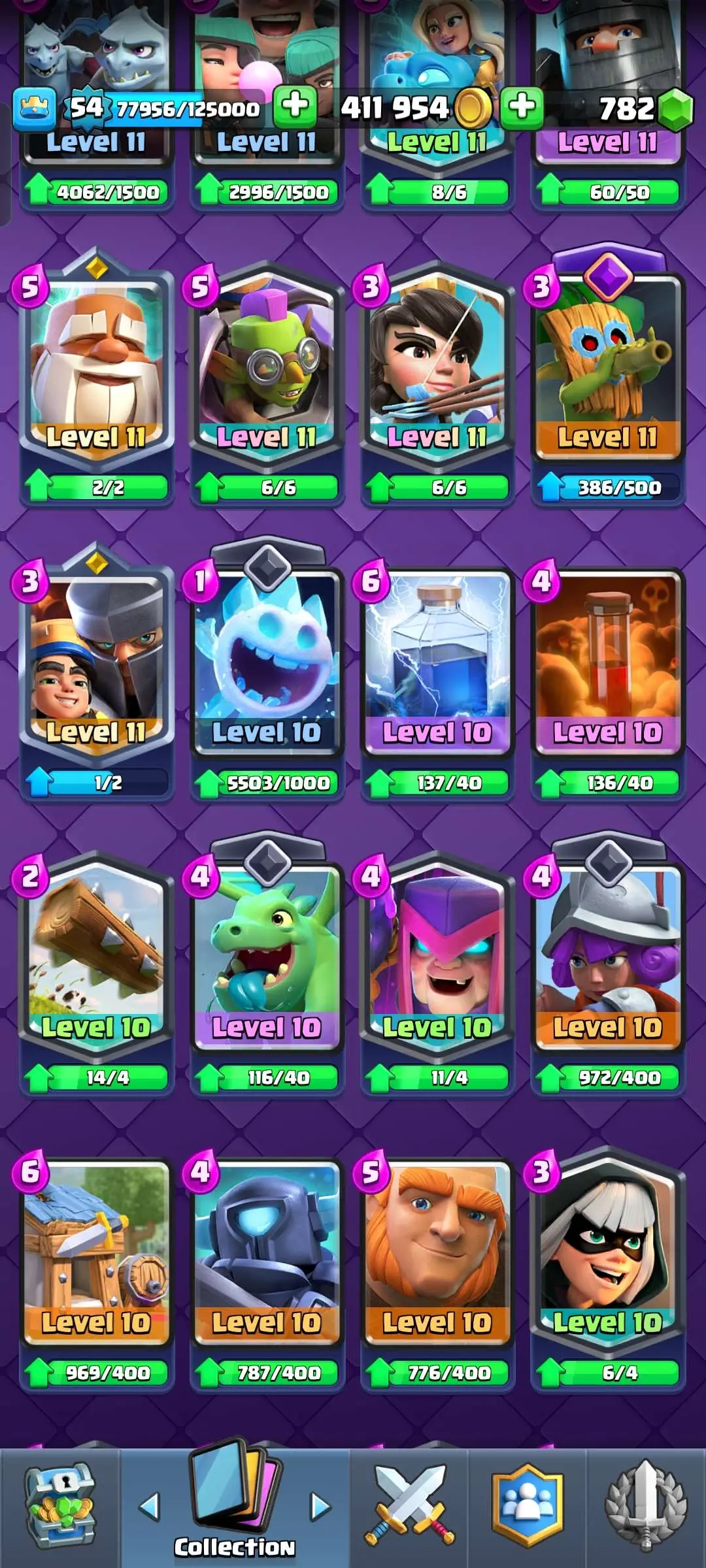Tap the right arrow beside Collection

pyautogui.click(x=320, y=1507)
